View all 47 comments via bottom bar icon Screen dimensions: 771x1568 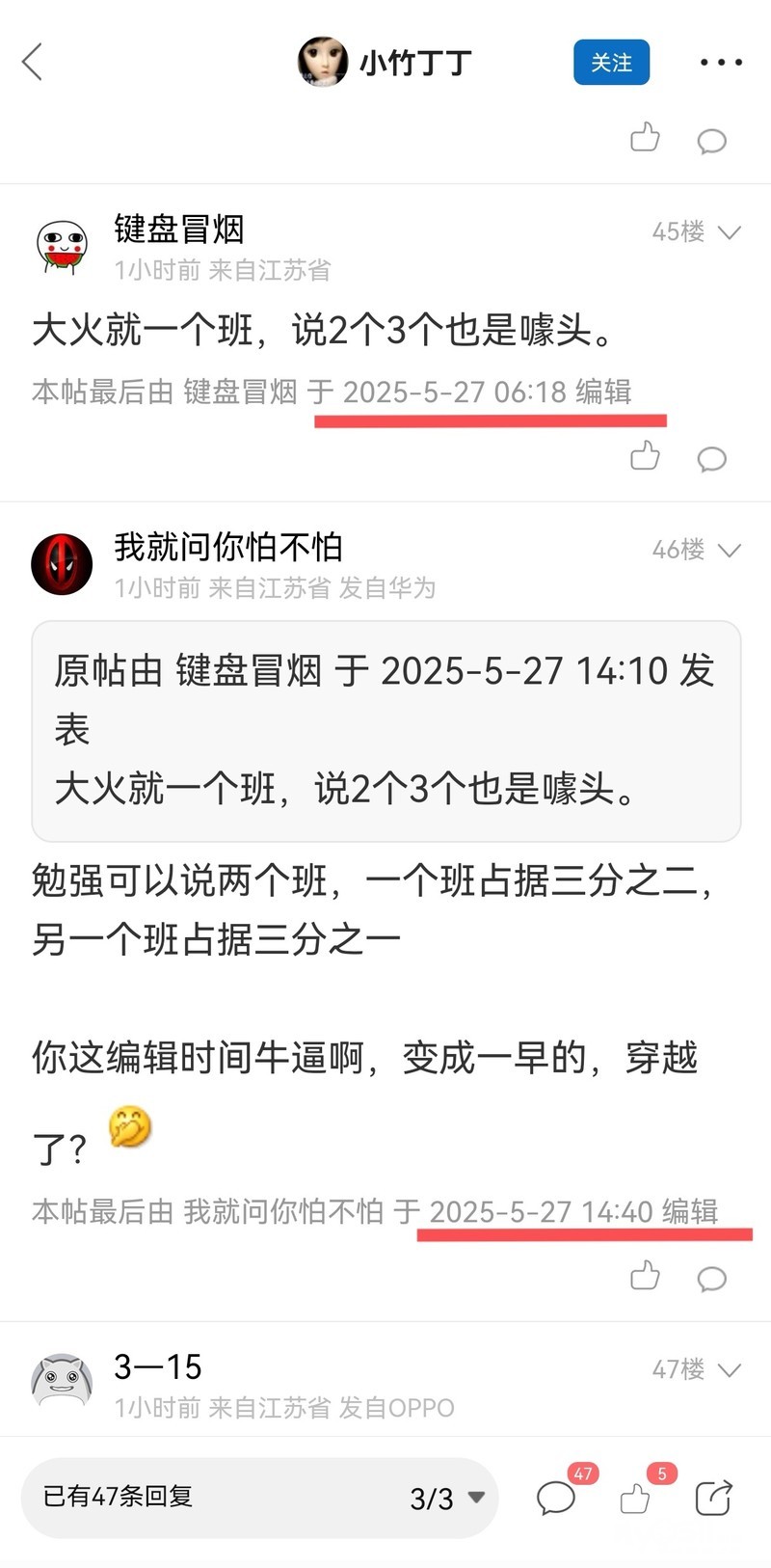pyautogui.click(x=557, y=1498)
